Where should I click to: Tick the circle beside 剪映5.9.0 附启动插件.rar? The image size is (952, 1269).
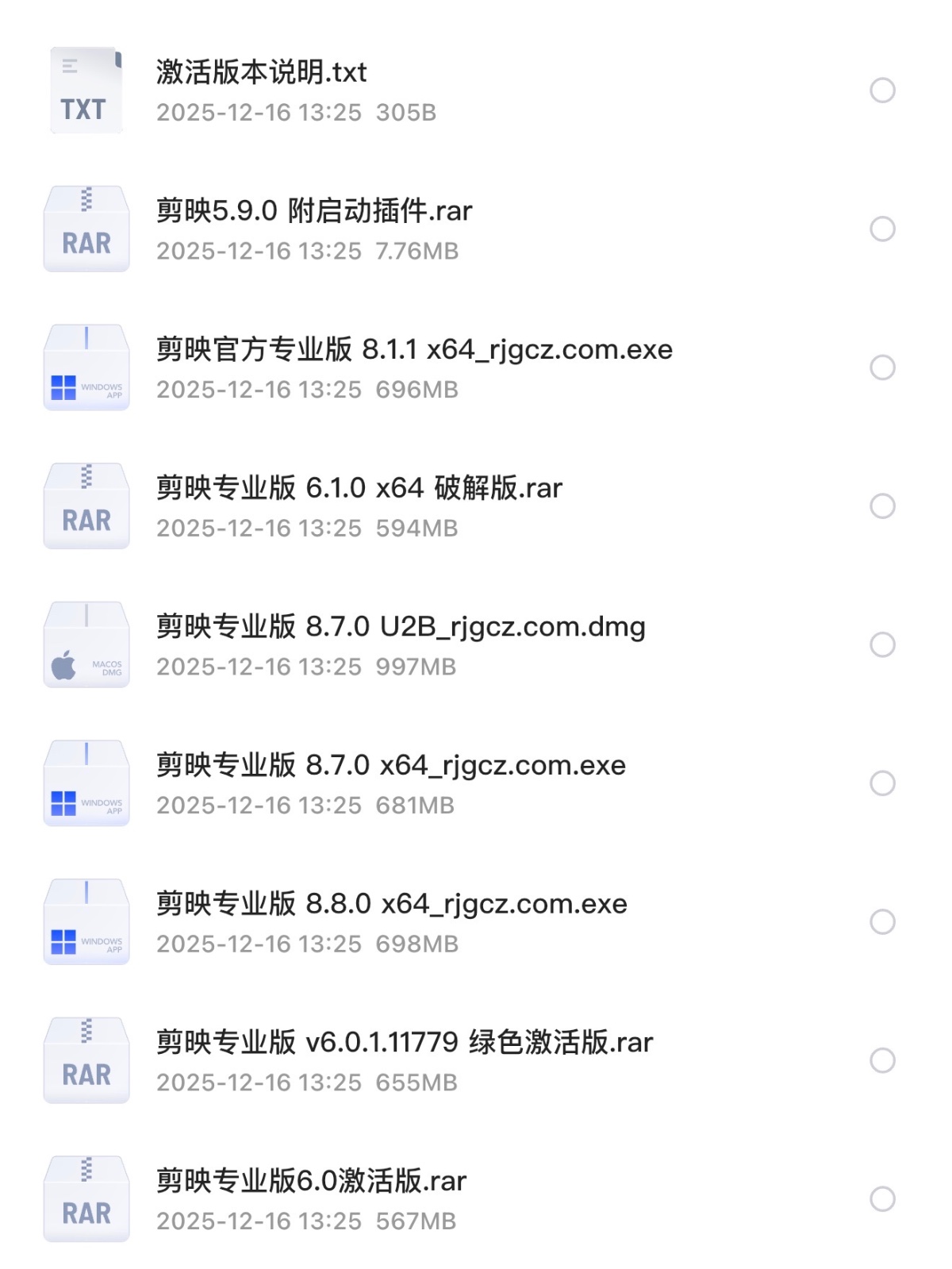tap(882, 229)
